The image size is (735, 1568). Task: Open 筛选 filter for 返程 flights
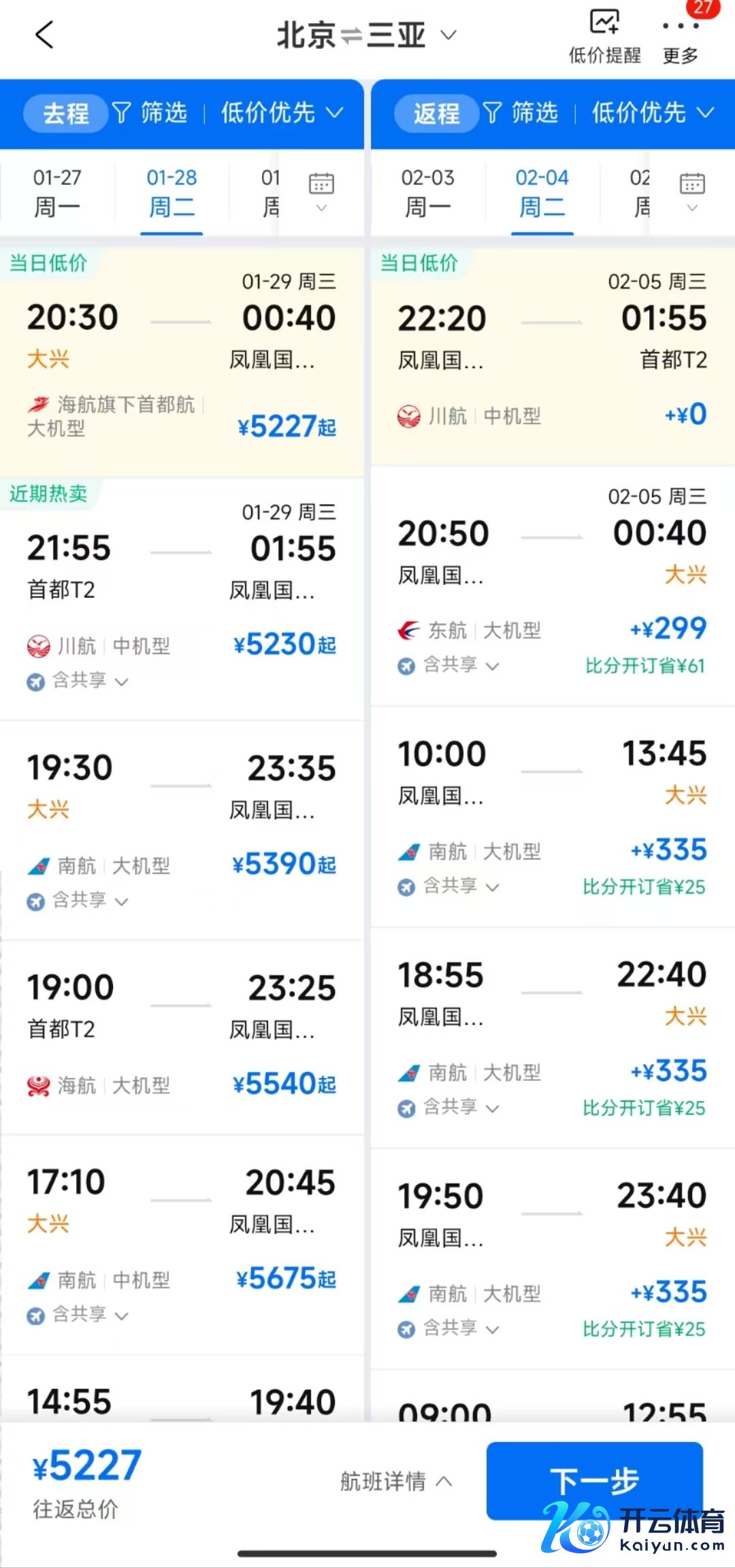[521, 113]
